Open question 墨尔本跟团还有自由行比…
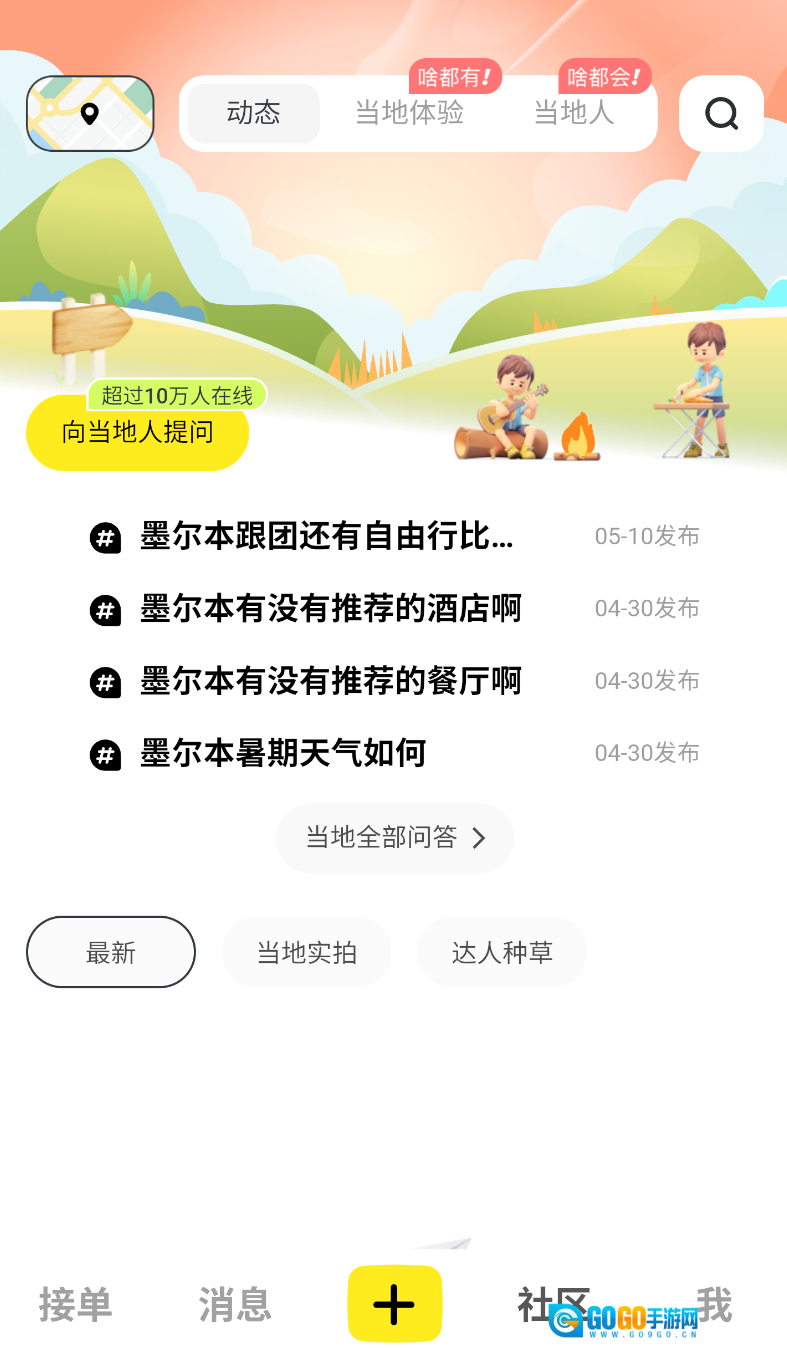The width and height of the screenshot is (787, 1348). click(326, 537)
